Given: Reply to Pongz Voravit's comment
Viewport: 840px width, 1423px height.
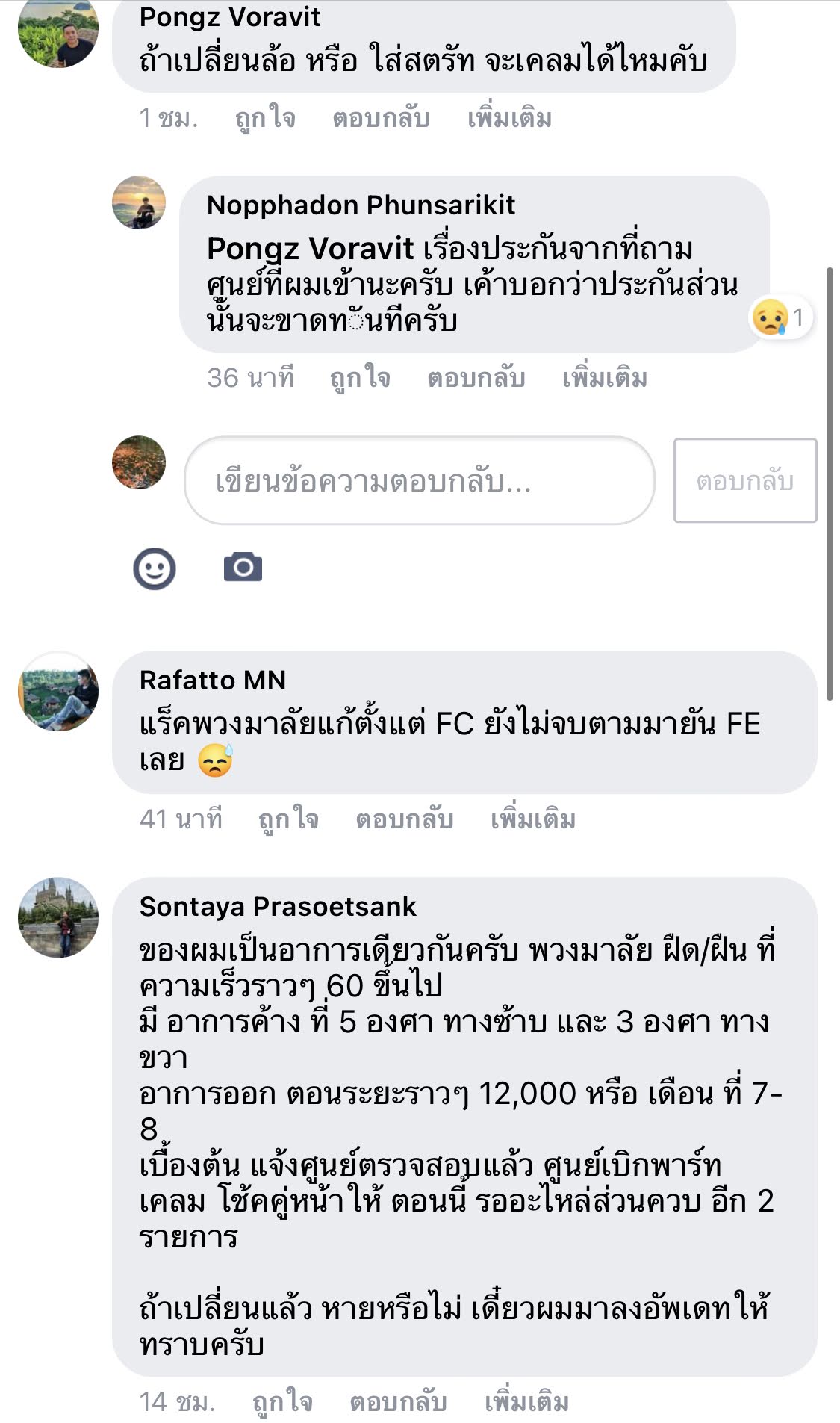Looking at the screenshot, I should tap(381, 118).
